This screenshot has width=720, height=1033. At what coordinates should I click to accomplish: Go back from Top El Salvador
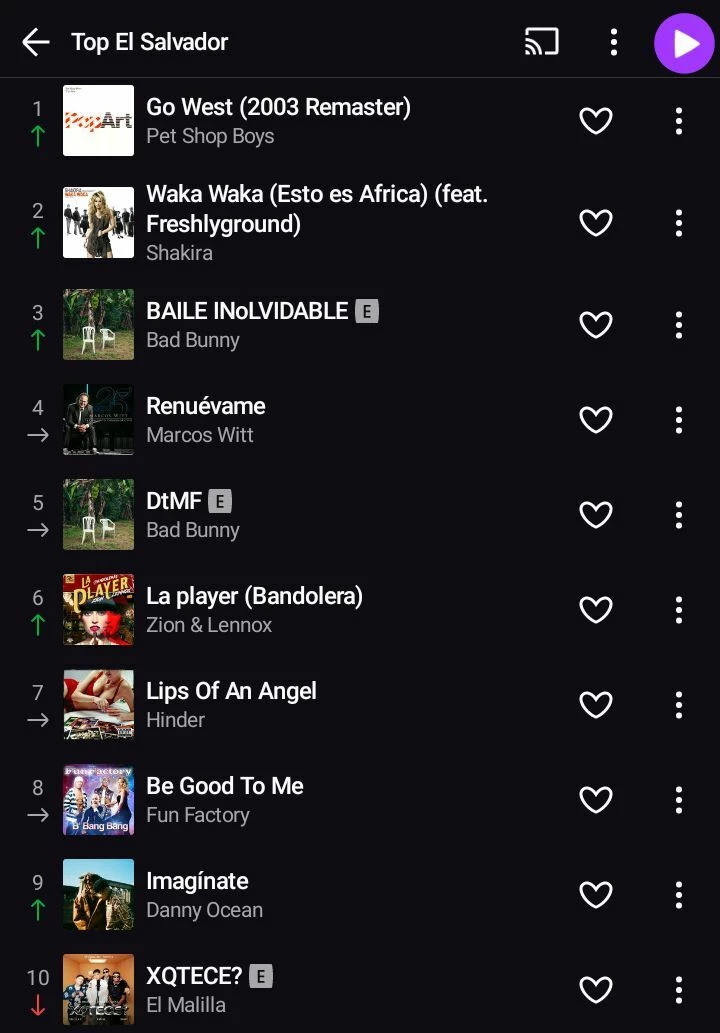[36, 42]
